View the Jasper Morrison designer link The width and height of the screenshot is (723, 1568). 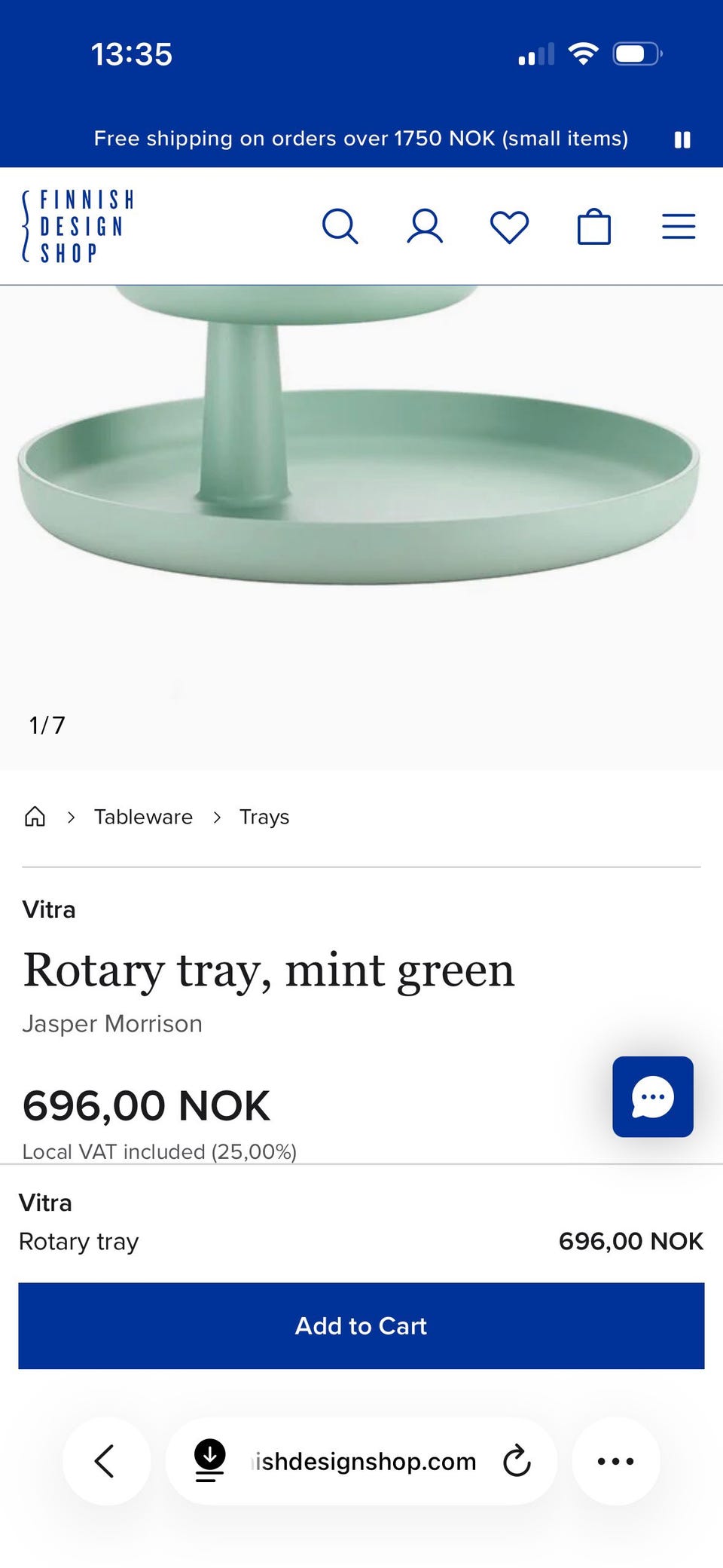coord(112,1023)
